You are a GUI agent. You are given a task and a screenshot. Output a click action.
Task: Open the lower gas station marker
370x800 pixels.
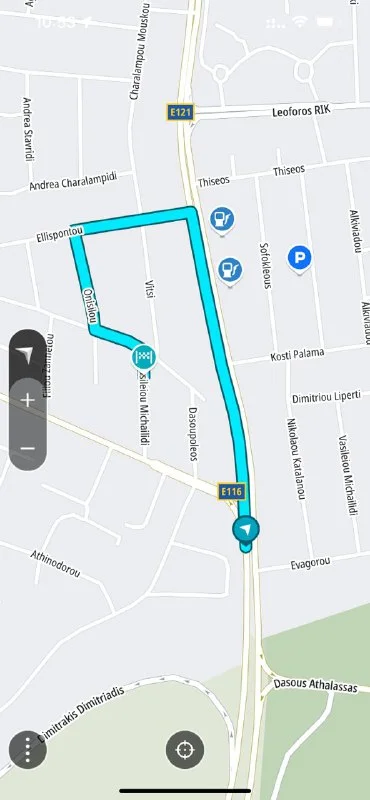(x=230, y=270)
